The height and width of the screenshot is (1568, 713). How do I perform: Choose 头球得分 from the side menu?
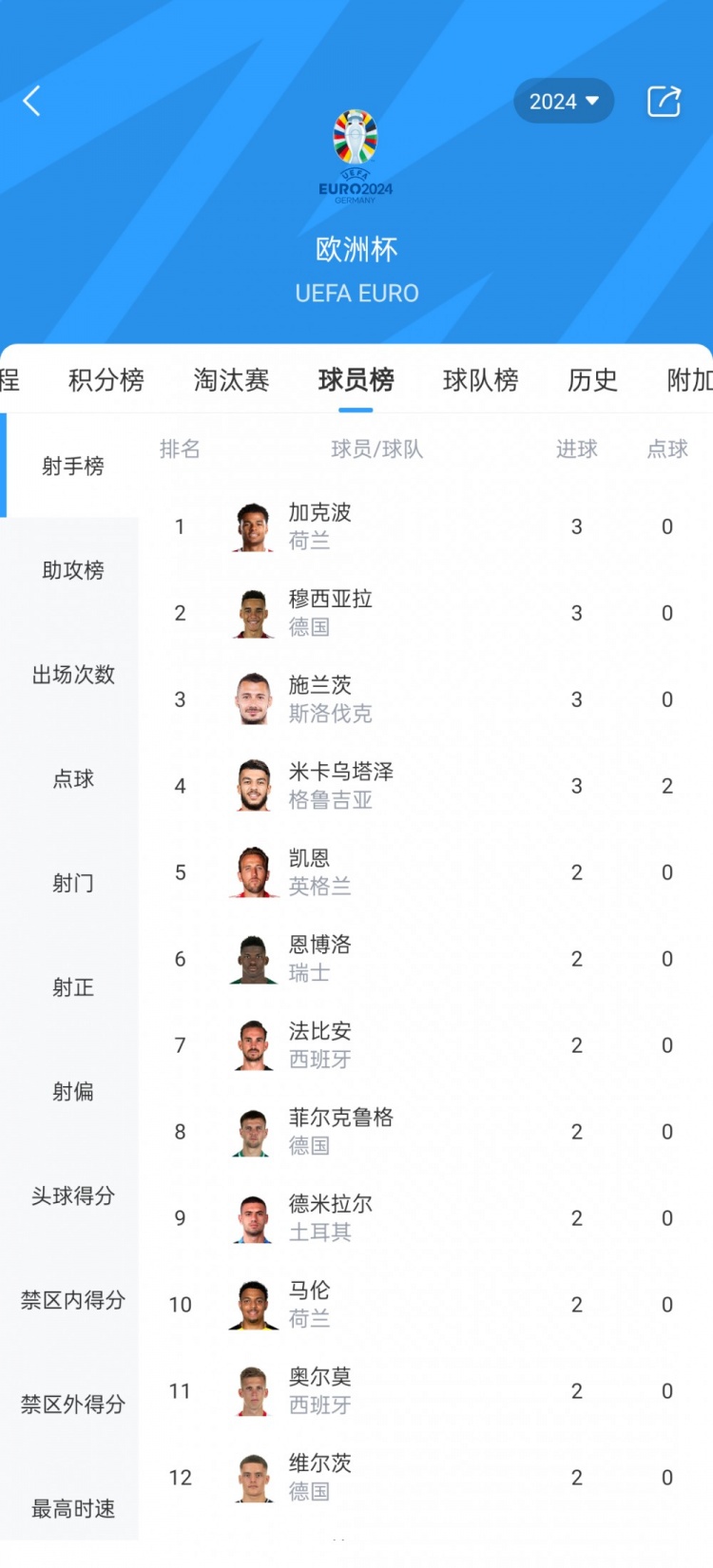coord(73,1195)
